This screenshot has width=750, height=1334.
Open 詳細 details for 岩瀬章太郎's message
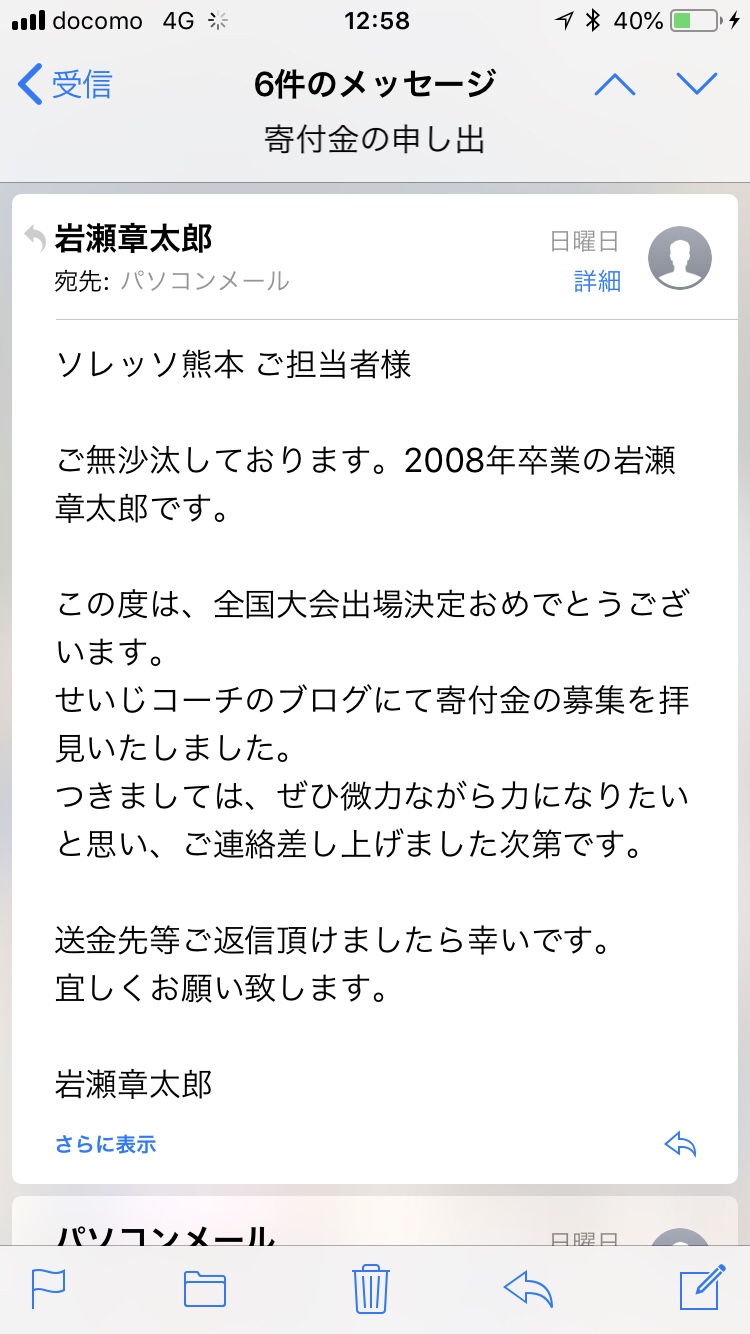pos(597,281)
